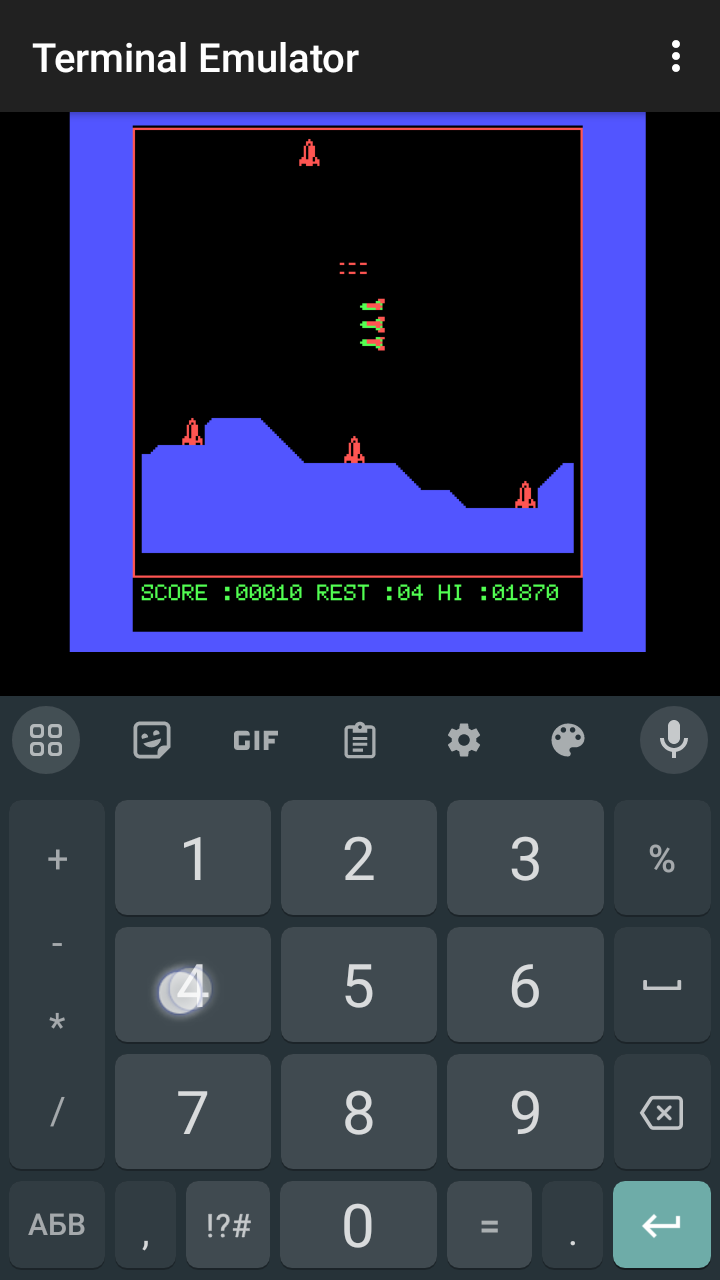
Task: Hit the number 6 key
Action: click(x=525, y=985)
